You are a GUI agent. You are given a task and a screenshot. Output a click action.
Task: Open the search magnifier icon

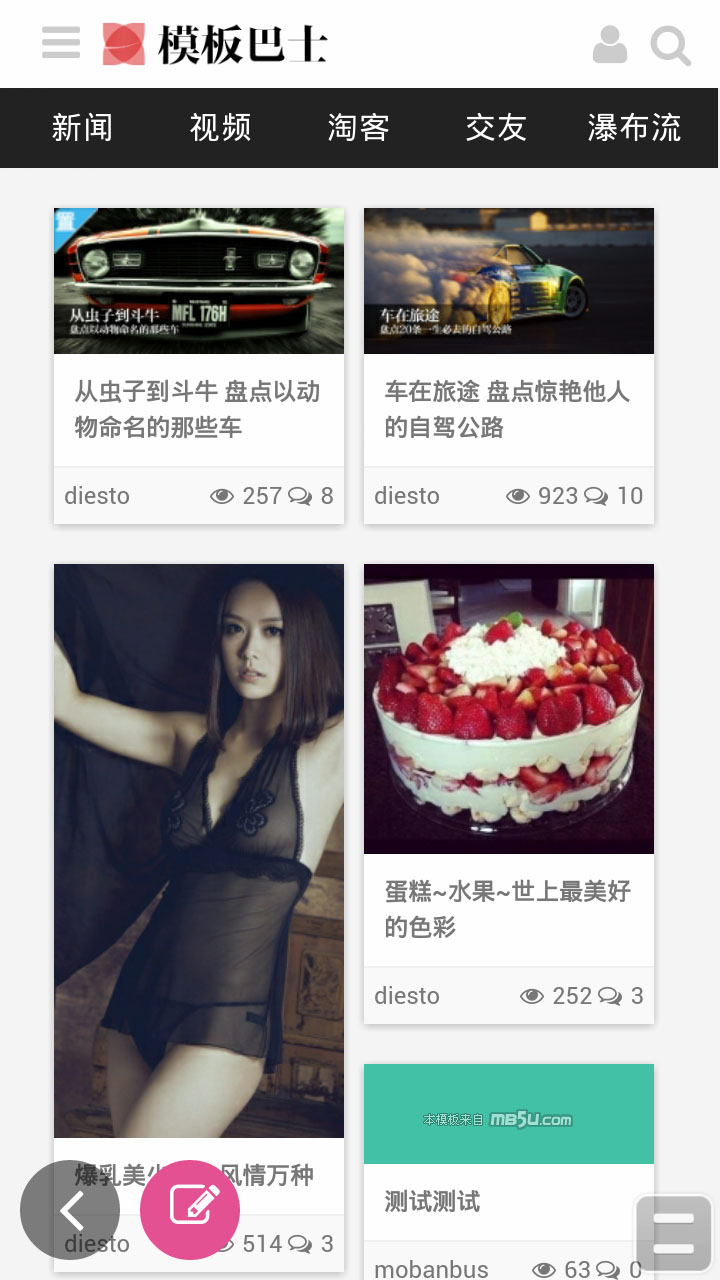(x=670, y=45)
